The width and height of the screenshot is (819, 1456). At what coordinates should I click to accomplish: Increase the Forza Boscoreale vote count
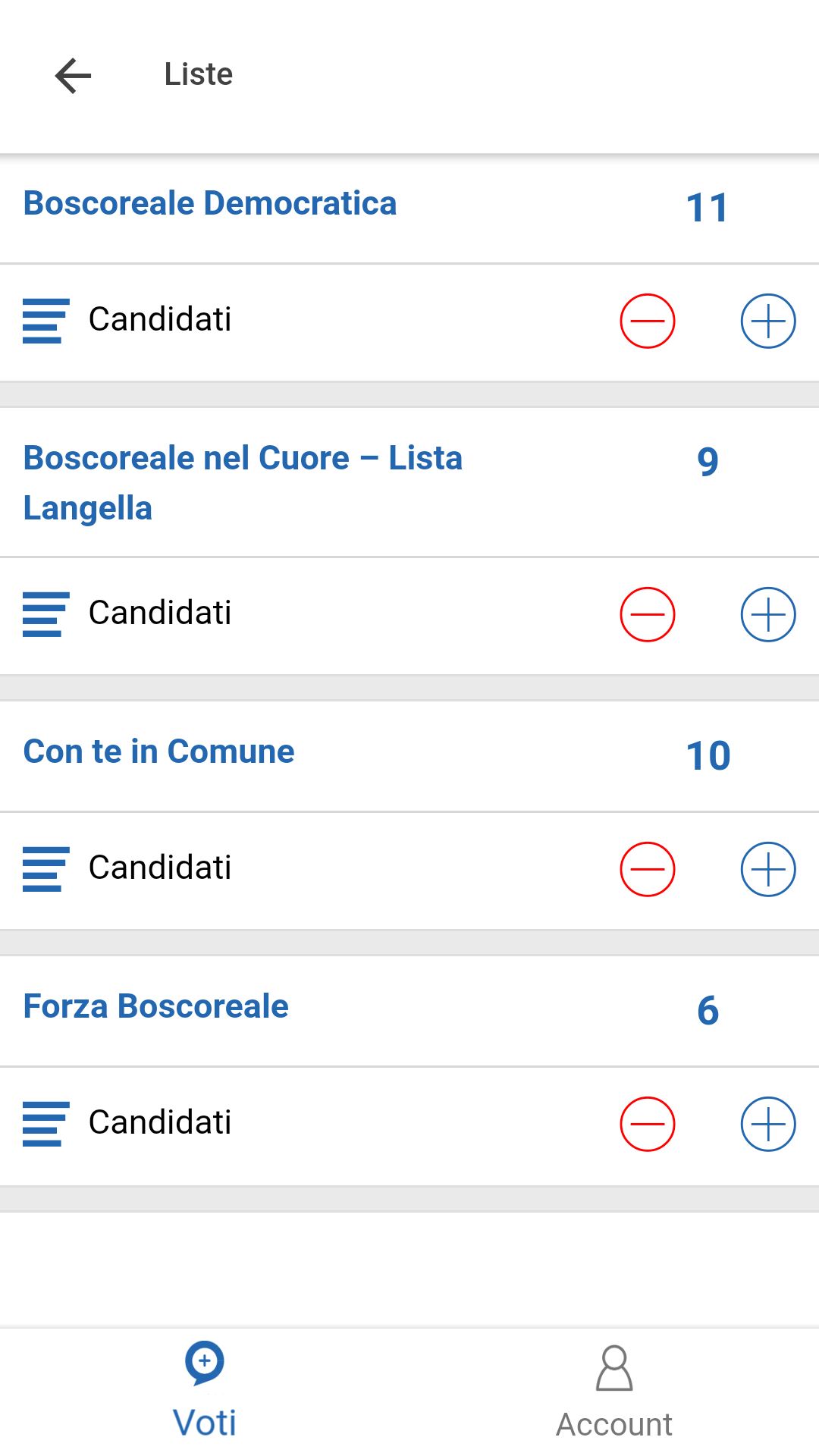[x=767, y=1124]
